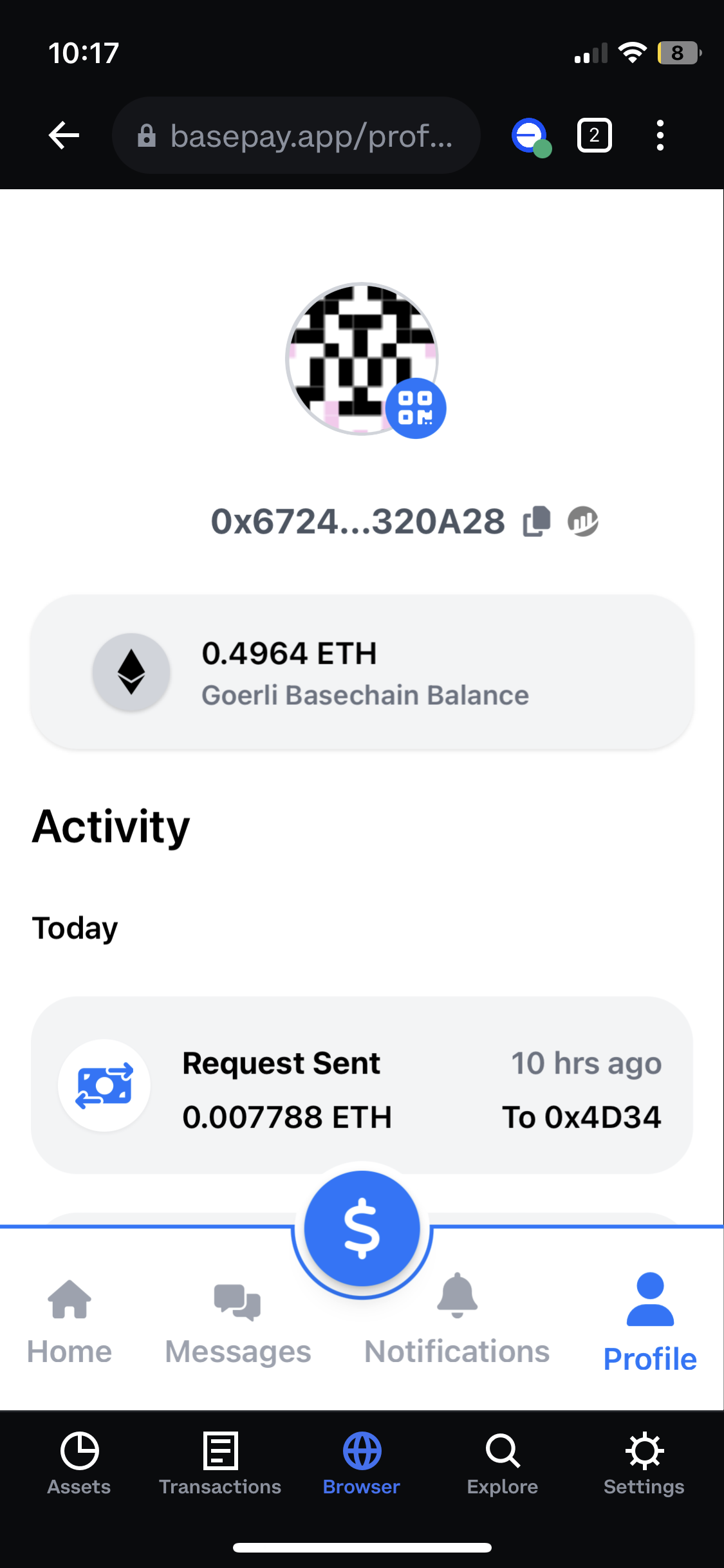The width and height of the screenshot is (724, 1568).
Task: Open the Explore tab
Action: pos(503,1464)
